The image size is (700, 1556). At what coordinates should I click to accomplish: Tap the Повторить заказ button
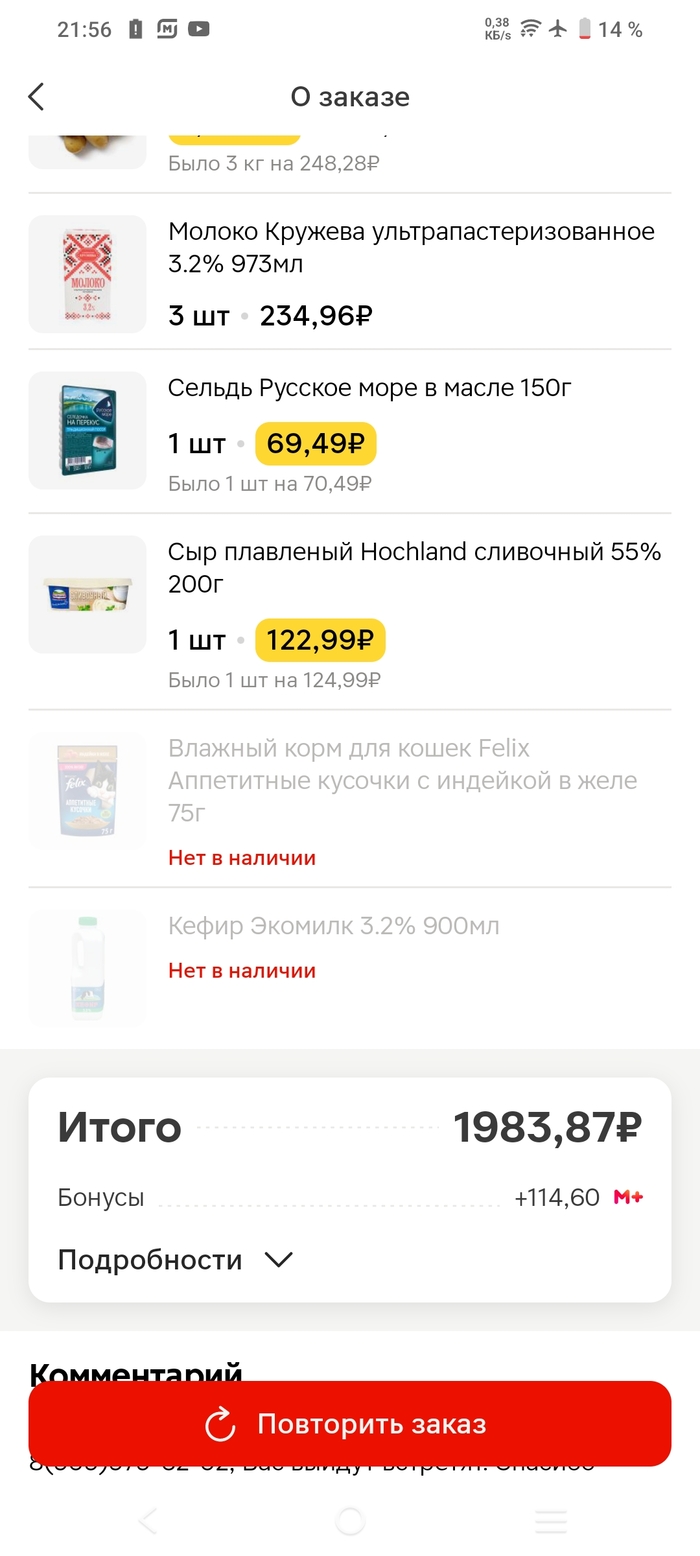[349, 1424]
